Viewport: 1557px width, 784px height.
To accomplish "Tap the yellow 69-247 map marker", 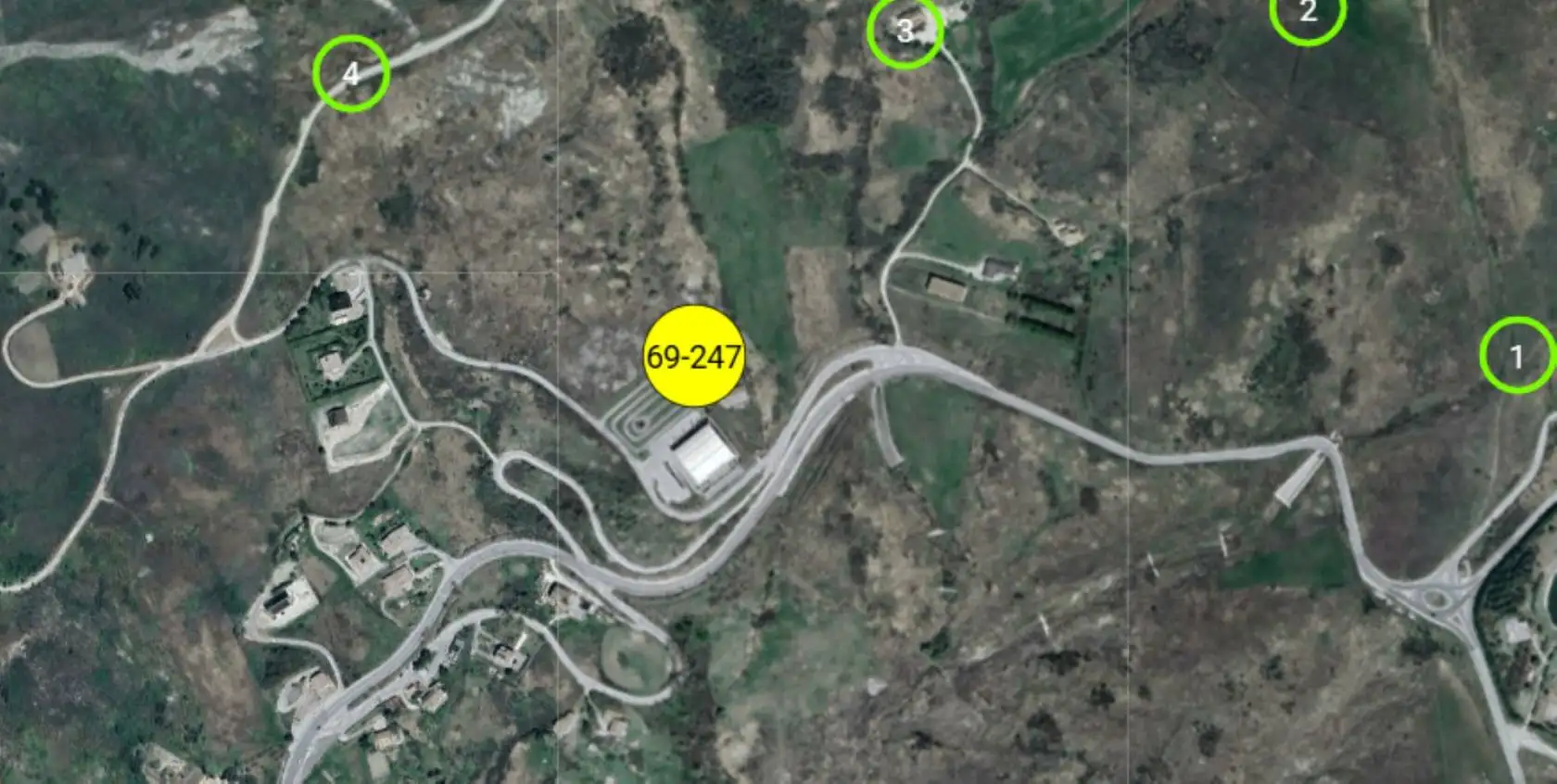I will (694, 356).
